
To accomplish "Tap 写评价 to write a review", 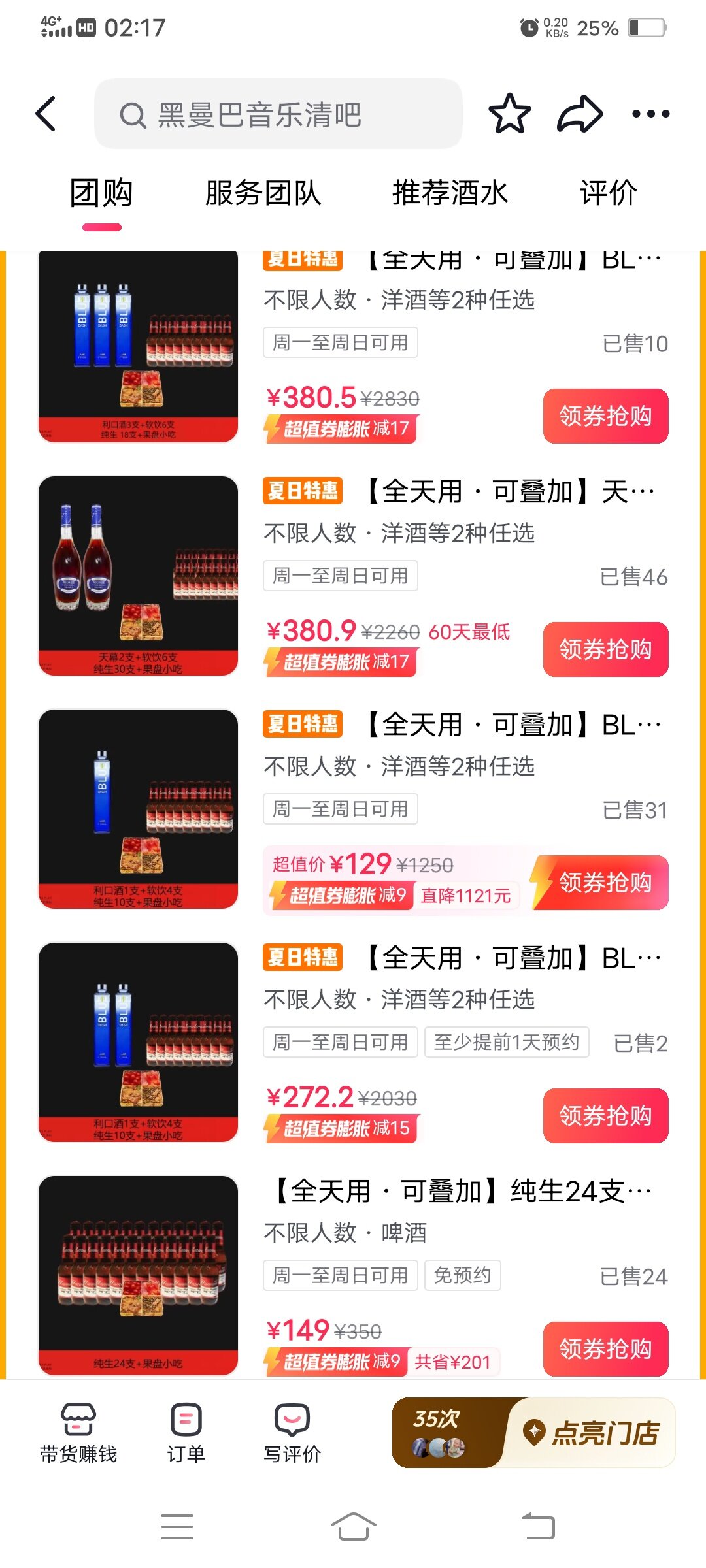I will coord(292,1433).
